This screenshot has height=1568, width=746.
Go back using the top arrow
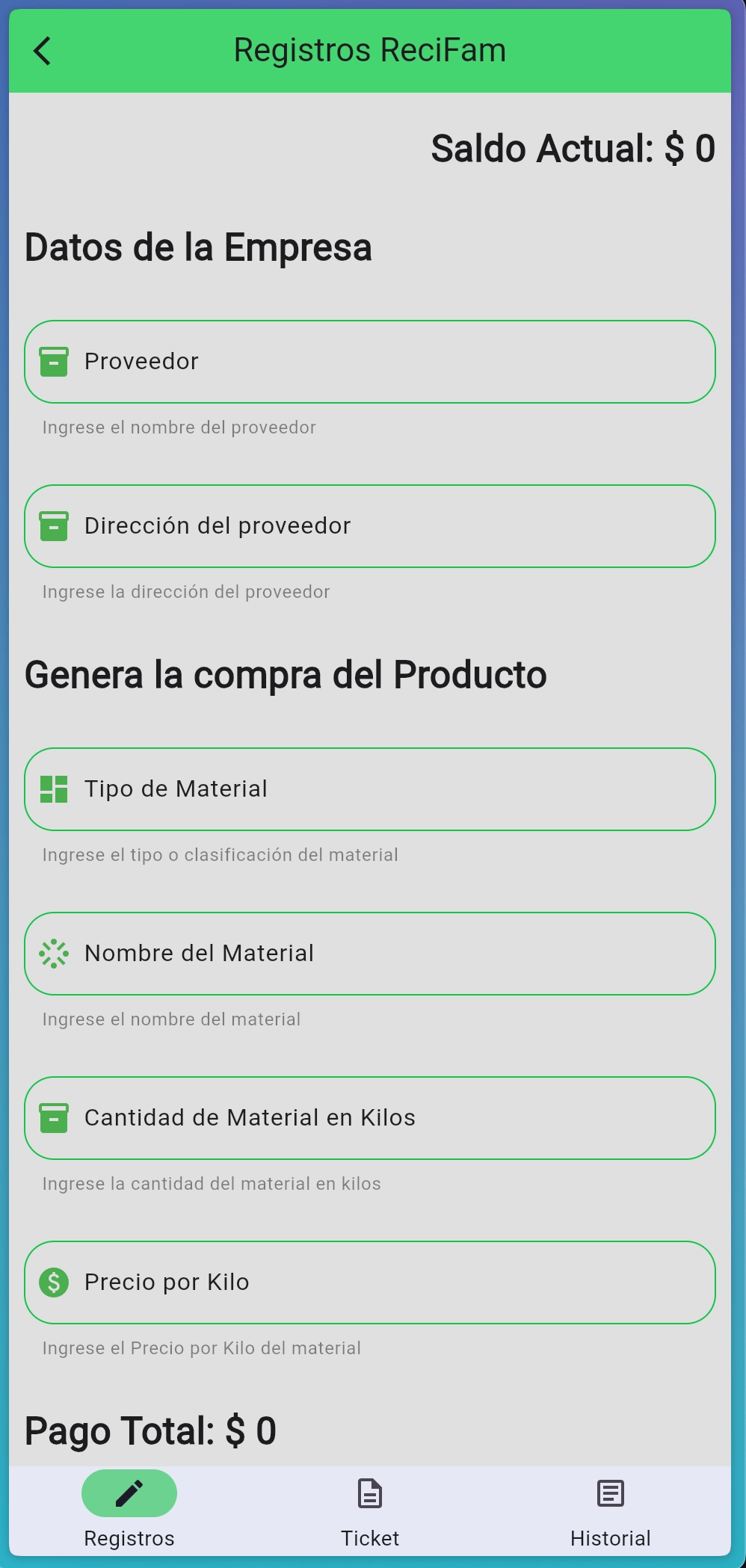pos(43,51)
